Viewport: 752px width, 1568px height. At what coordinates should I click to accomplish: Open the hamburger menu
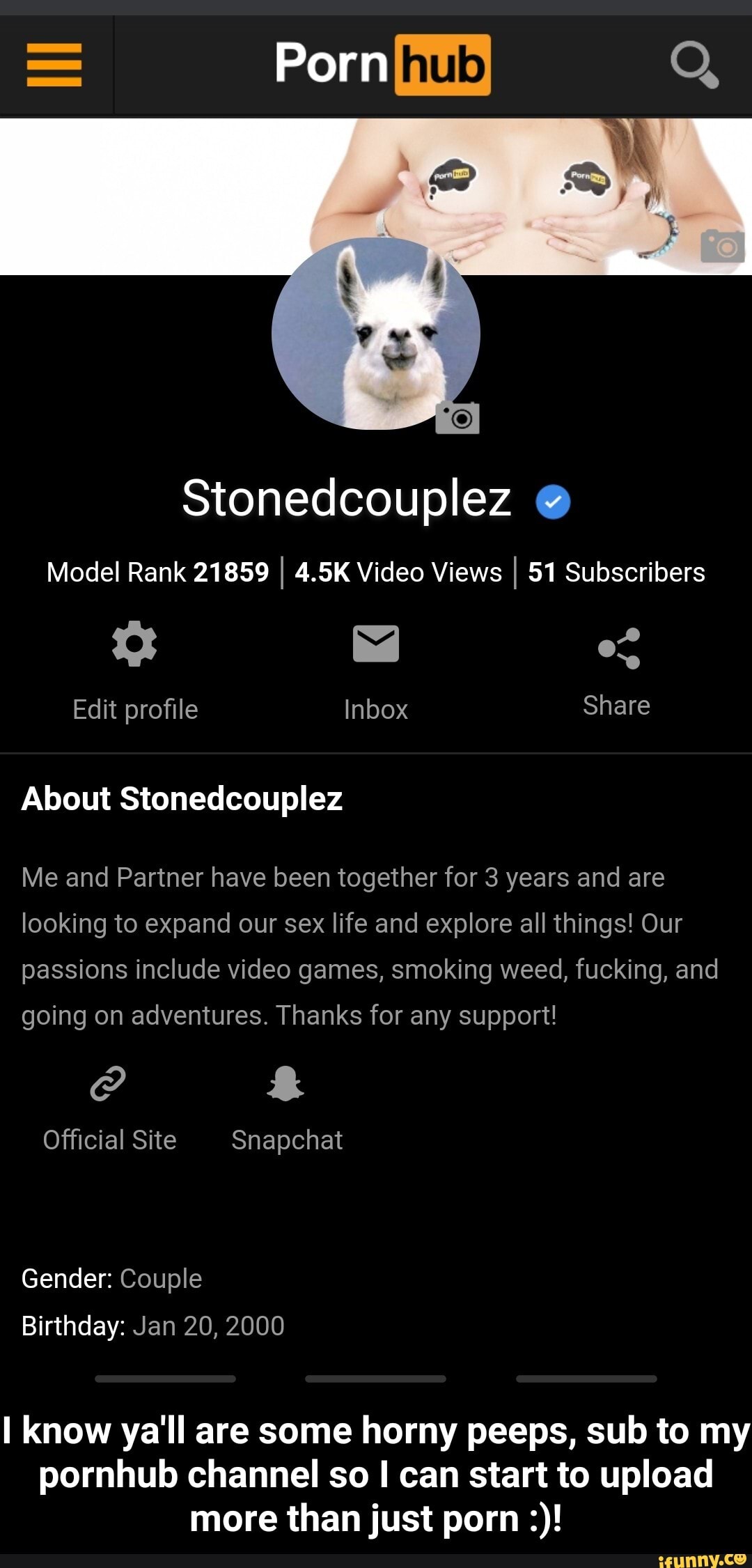pos(54,65)
